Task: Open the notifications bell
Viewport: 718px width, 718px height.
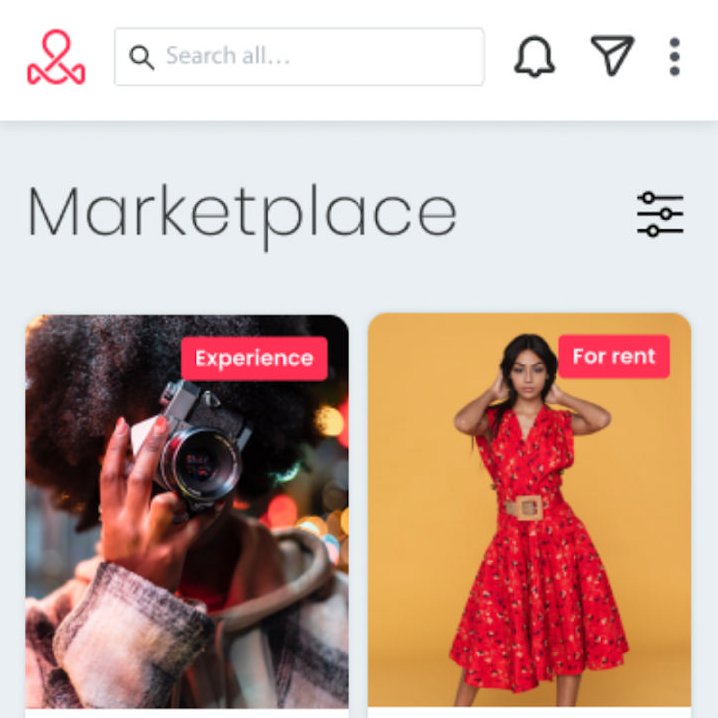Action: (x=534, y=57)
